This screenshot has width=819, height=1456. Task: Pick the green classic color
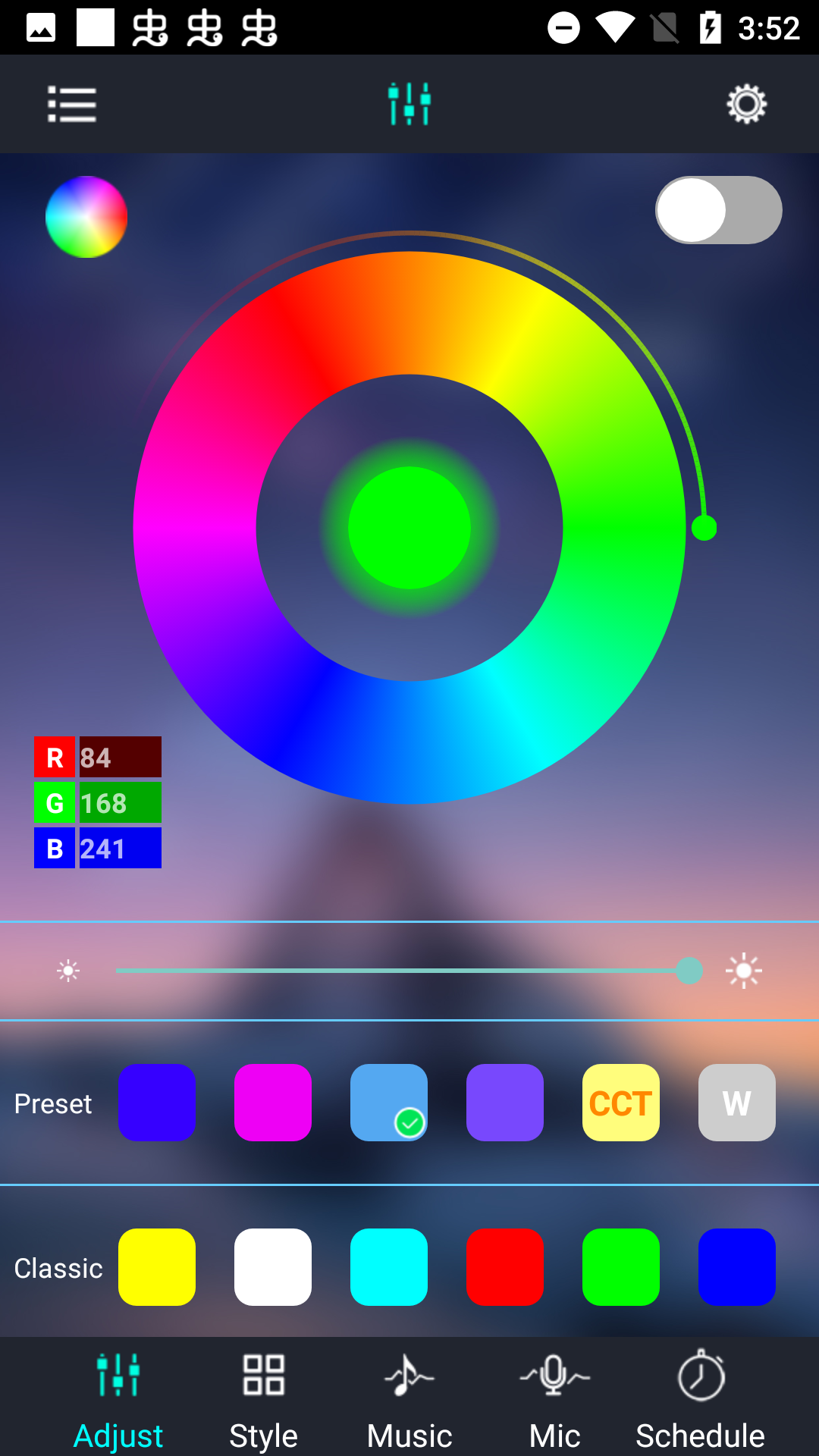point(621,1267)
